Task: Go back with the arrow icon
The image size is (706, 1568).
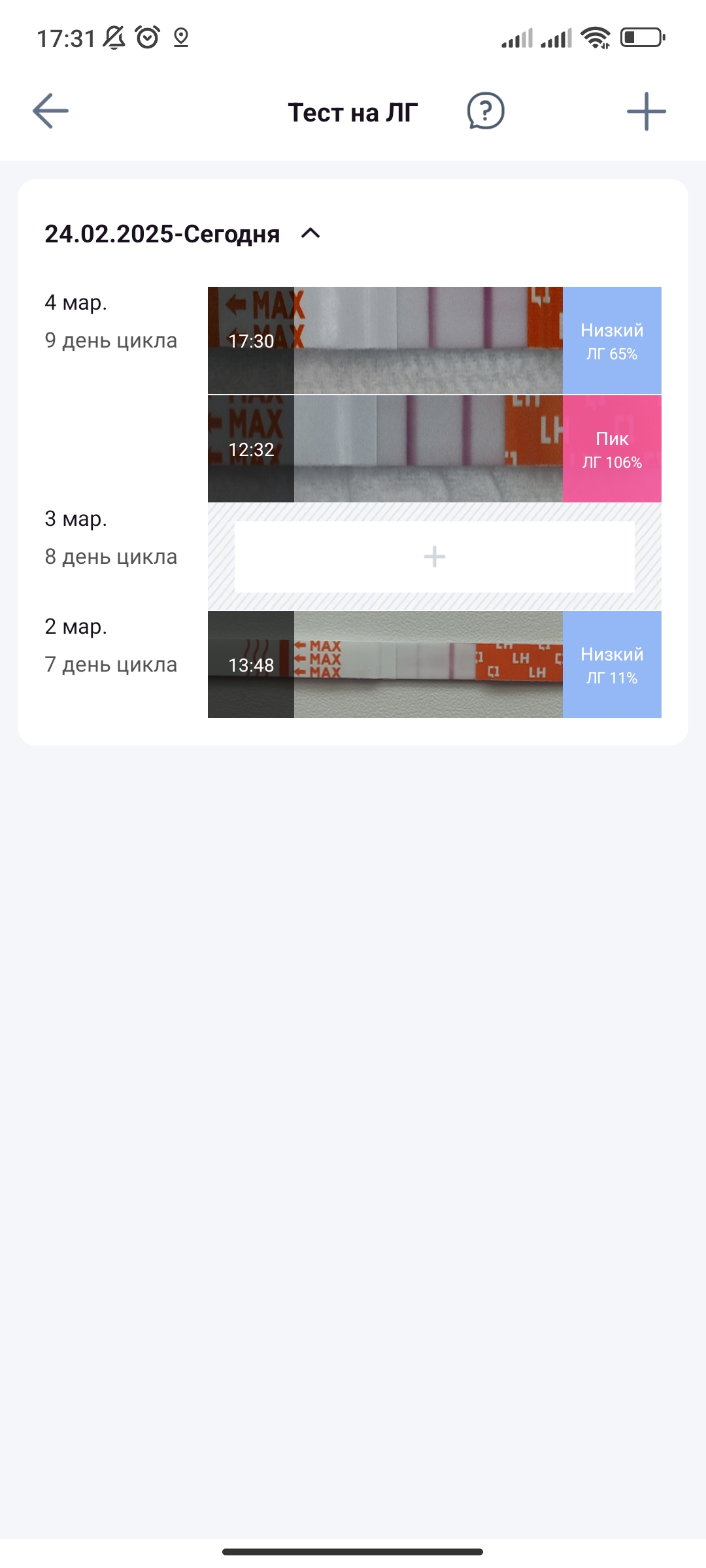Action: point(51,111)
